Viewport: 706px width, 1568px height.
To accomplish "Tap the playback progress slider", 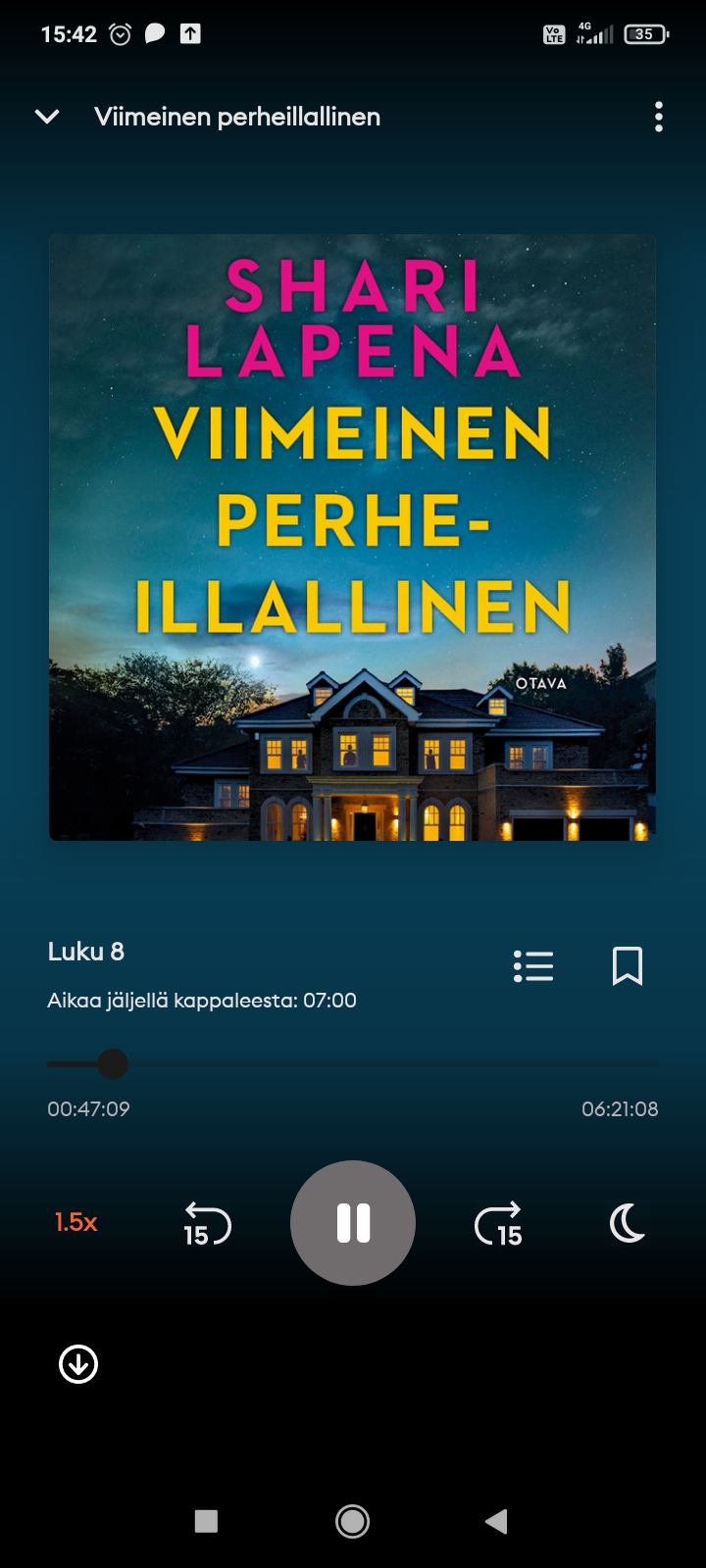I will tap(353, 1063).
